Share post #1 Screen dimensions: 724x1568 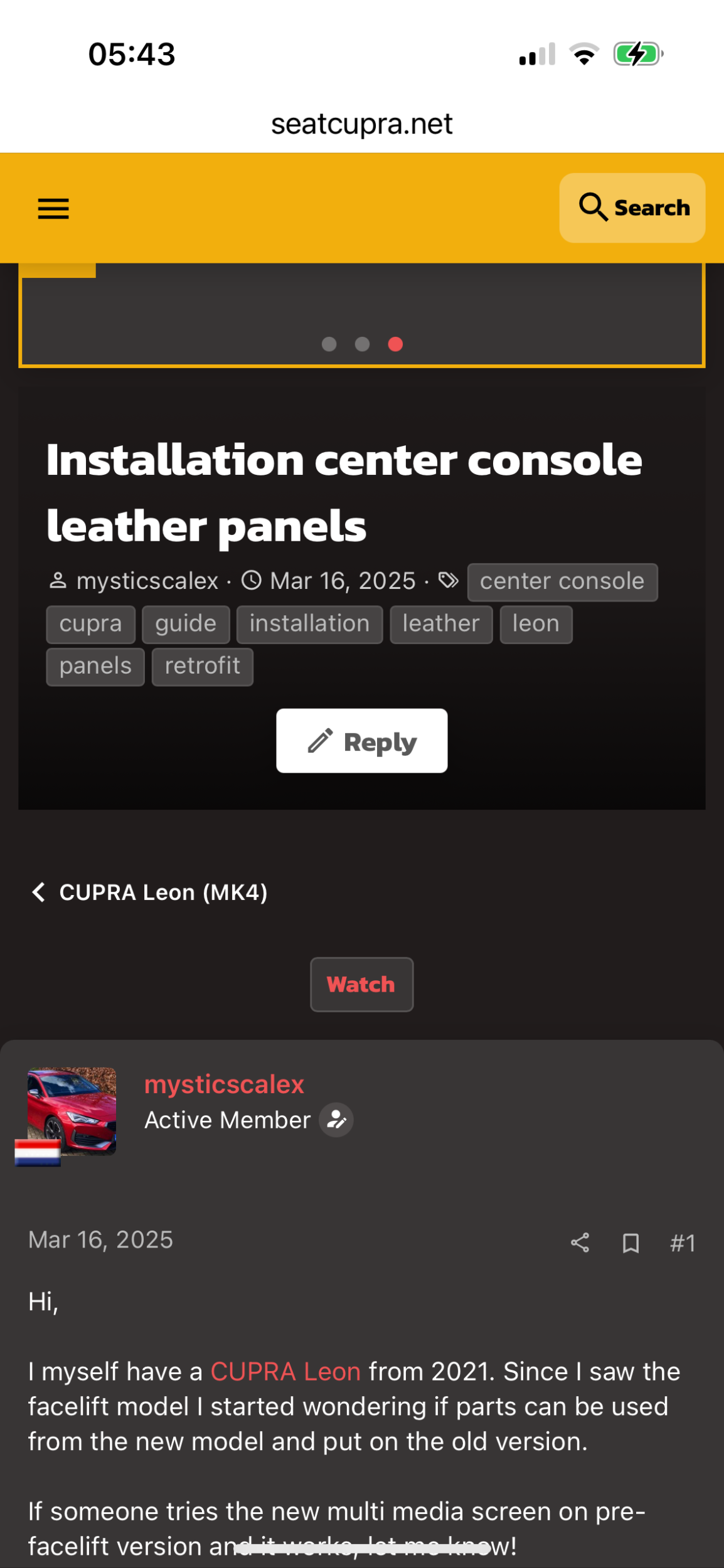click(x=580, y=1242)
